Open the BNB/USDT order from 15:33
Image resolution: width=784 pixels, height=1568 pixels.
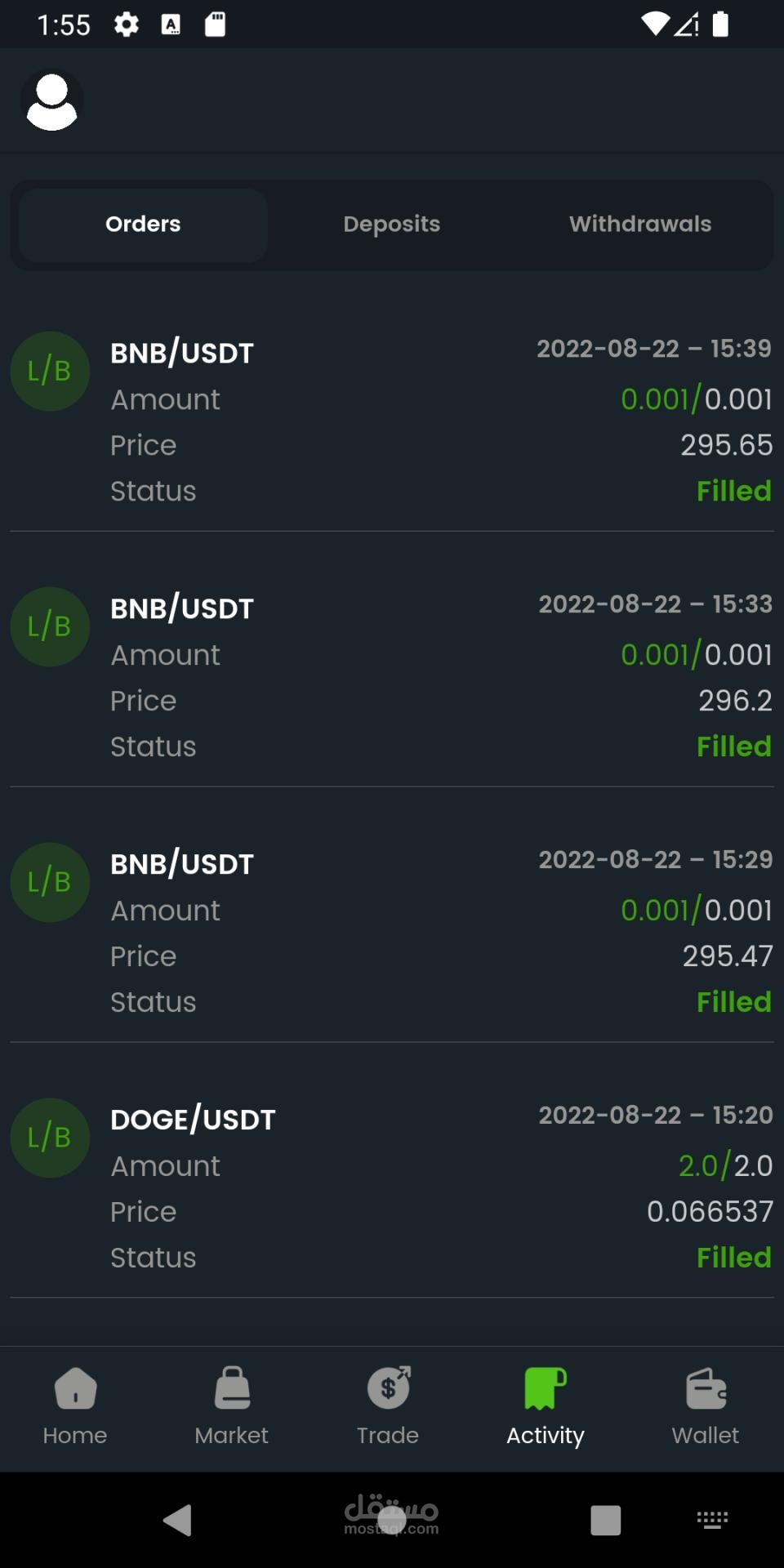[x=391, y=677]
